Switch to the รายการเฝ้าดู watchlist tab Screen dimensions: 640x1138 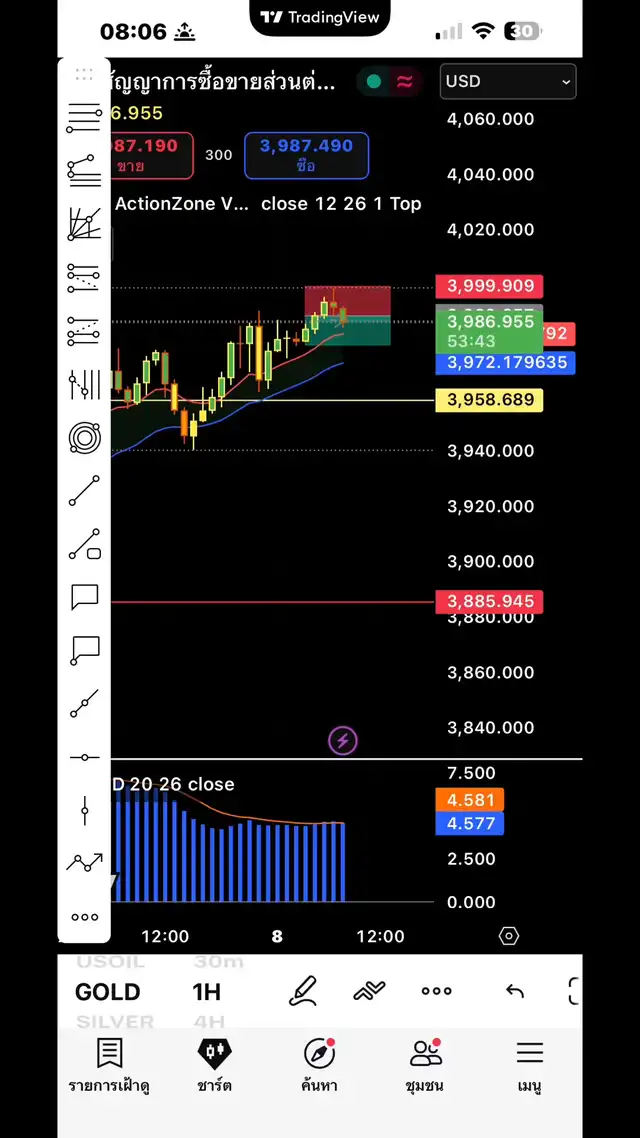point(109,1065)
